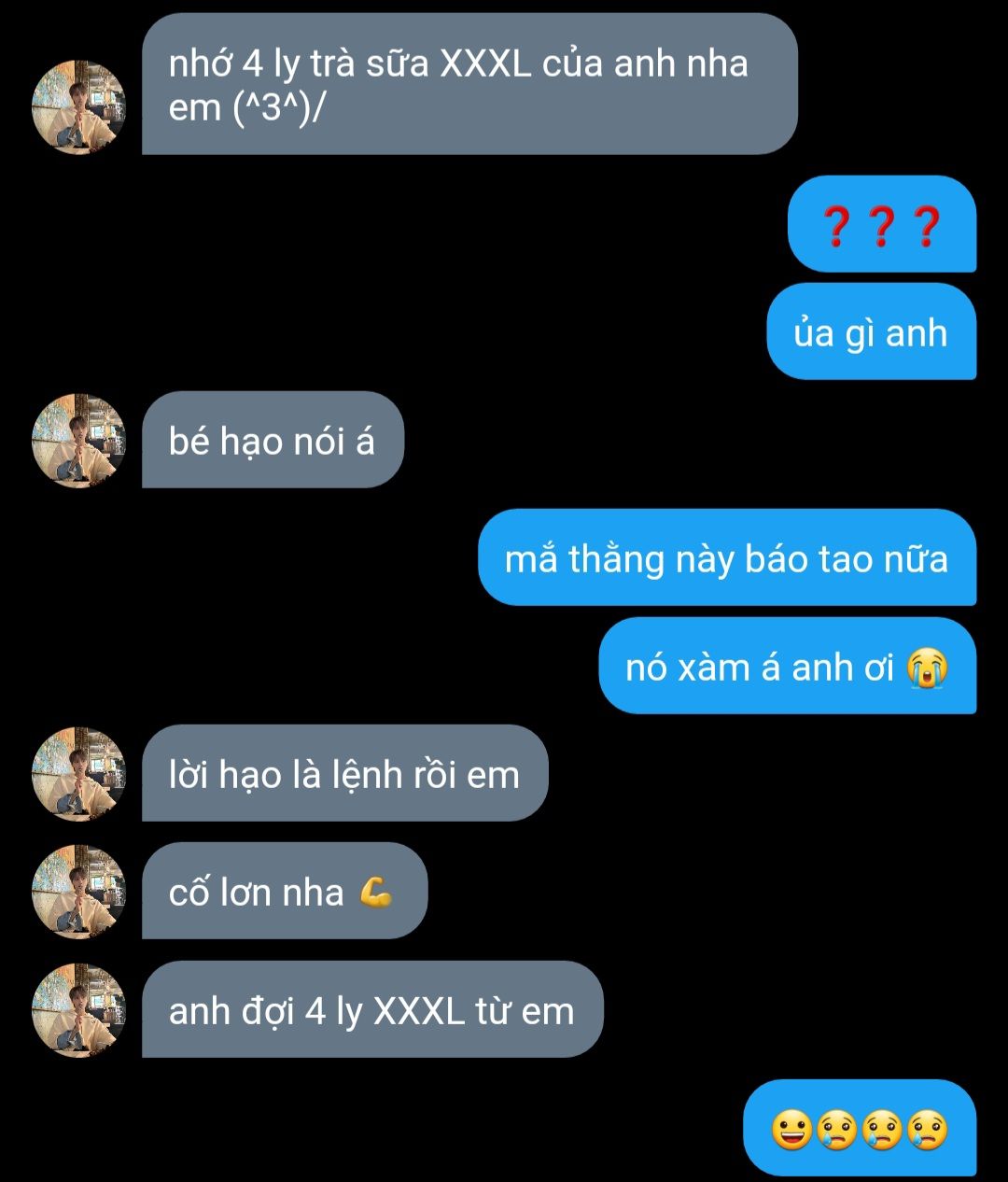Open the avatar next to 'anh đợi 4 ly XXXL từ em'
The width and height of the screenshot is (1008, 1182).
(x=78, y=1010)
